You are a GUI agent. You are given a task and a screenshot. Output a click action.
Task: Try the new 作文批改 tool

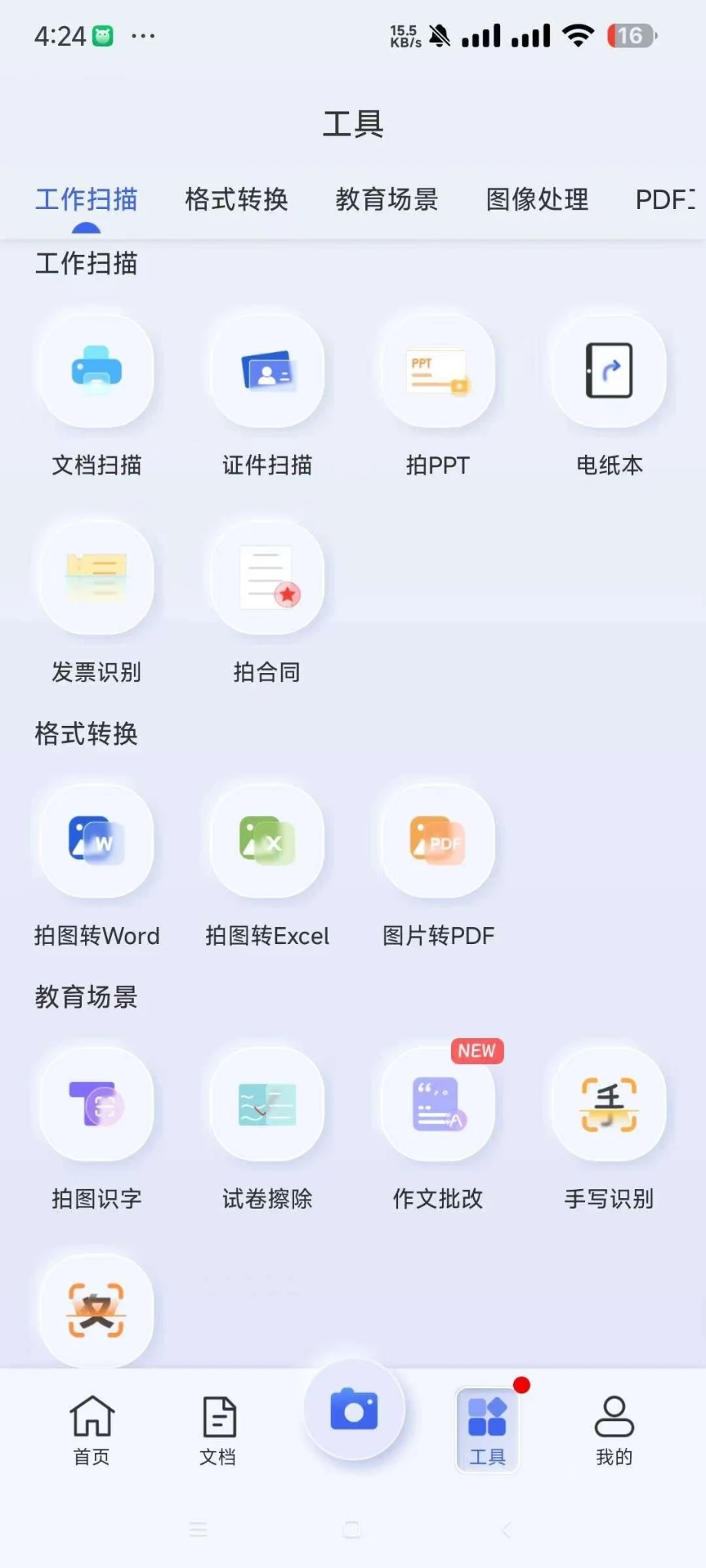[x=438, y=1105]
